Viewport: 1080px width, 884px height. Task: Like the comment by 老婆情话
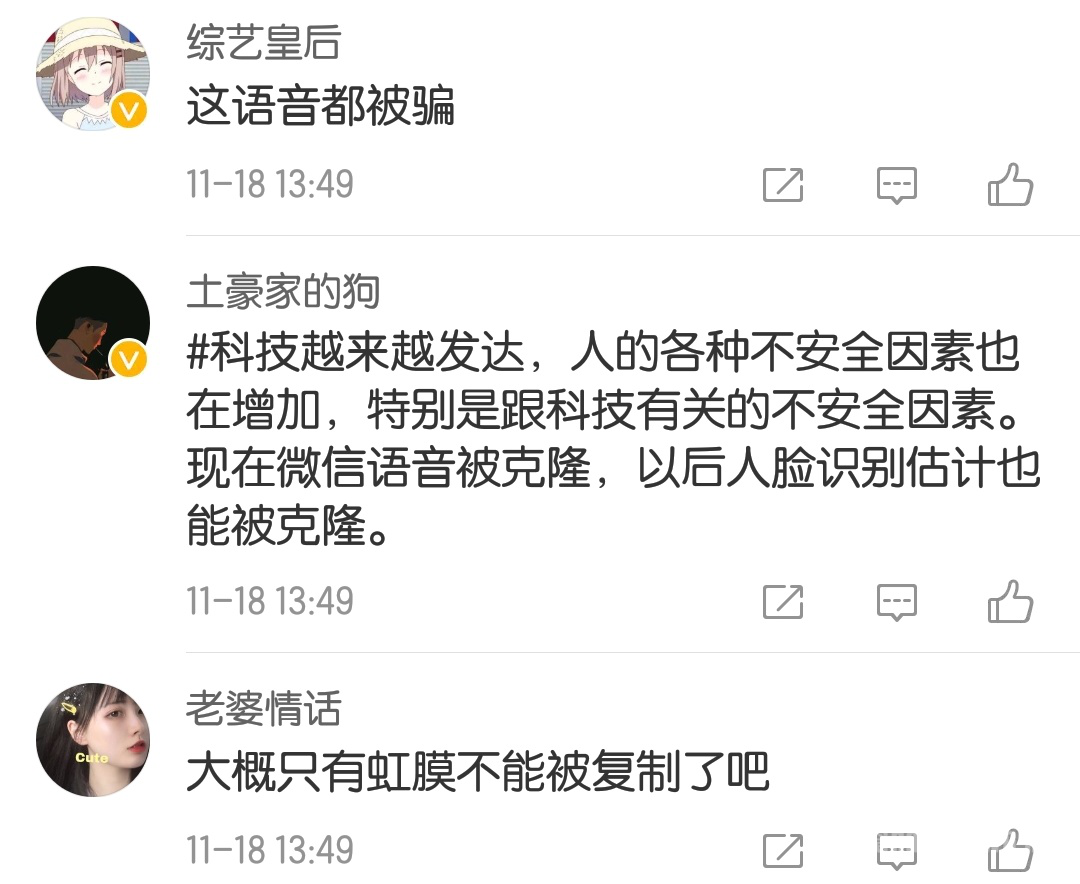tap(1010, 850)
